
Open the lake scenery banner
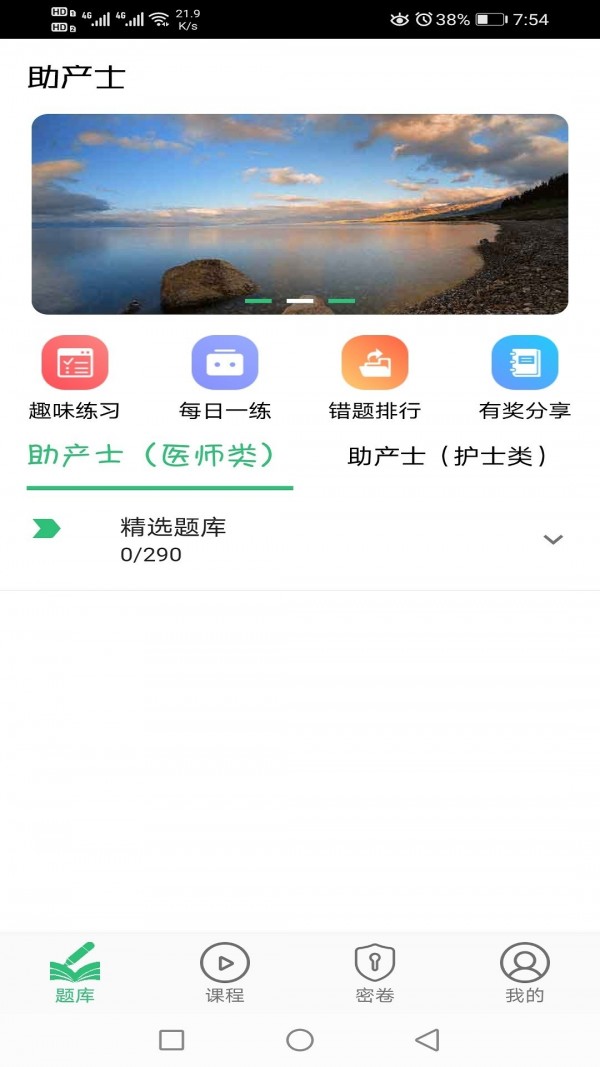[x=300, y=214]
